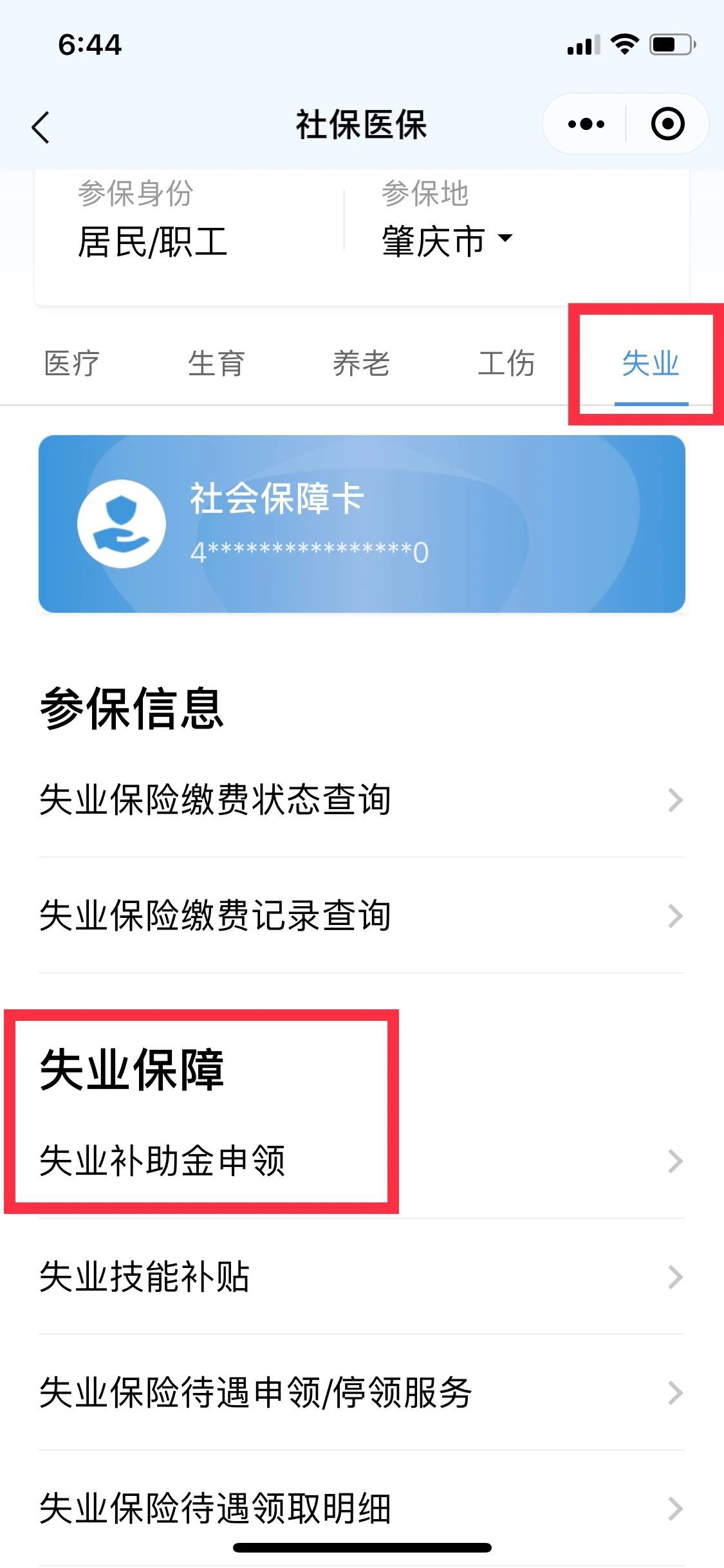Expand the 肇庆市 insured location dropdown

(x=447, y=241)
